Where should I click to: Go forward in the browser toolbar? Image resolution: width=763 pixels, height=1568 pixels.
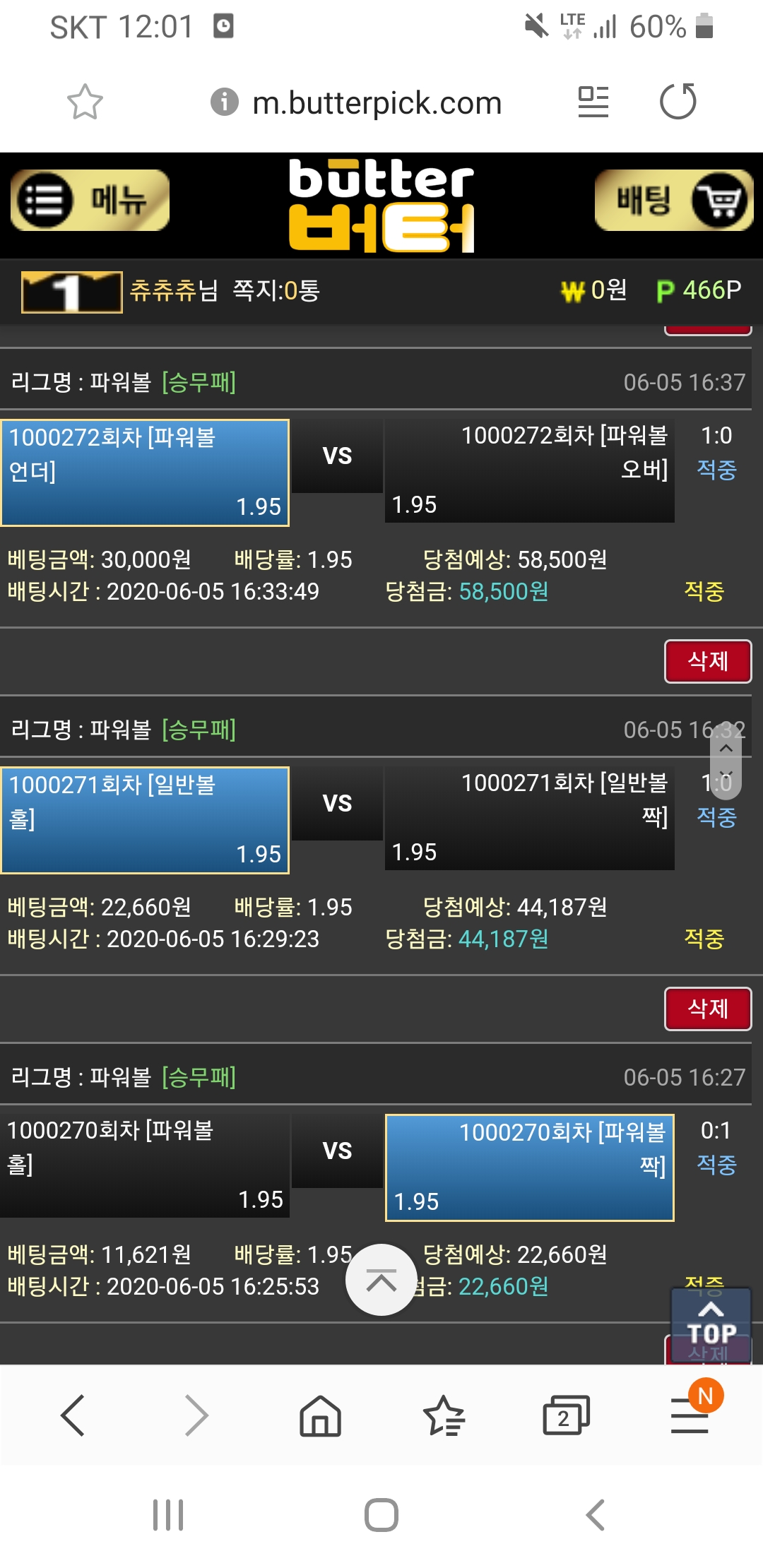coord(196,1415)
